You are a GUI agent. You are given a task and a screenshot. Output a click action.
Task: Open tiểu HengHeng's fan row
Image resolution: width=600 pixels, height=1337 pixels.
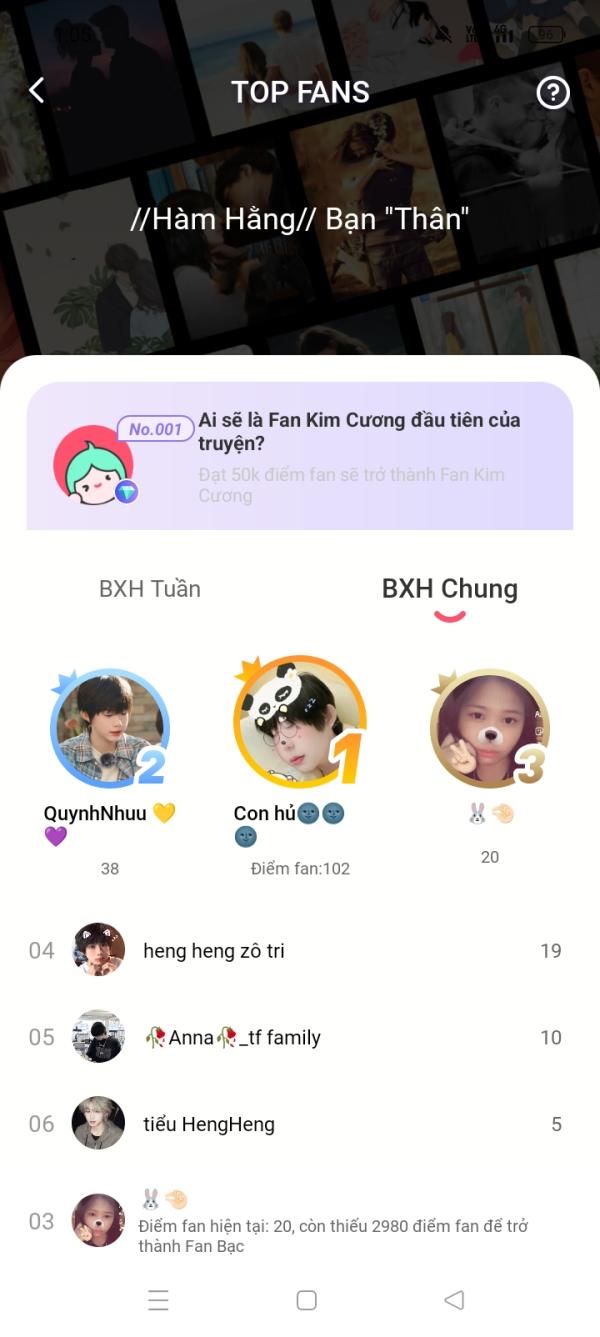(x=300, y=1124)
